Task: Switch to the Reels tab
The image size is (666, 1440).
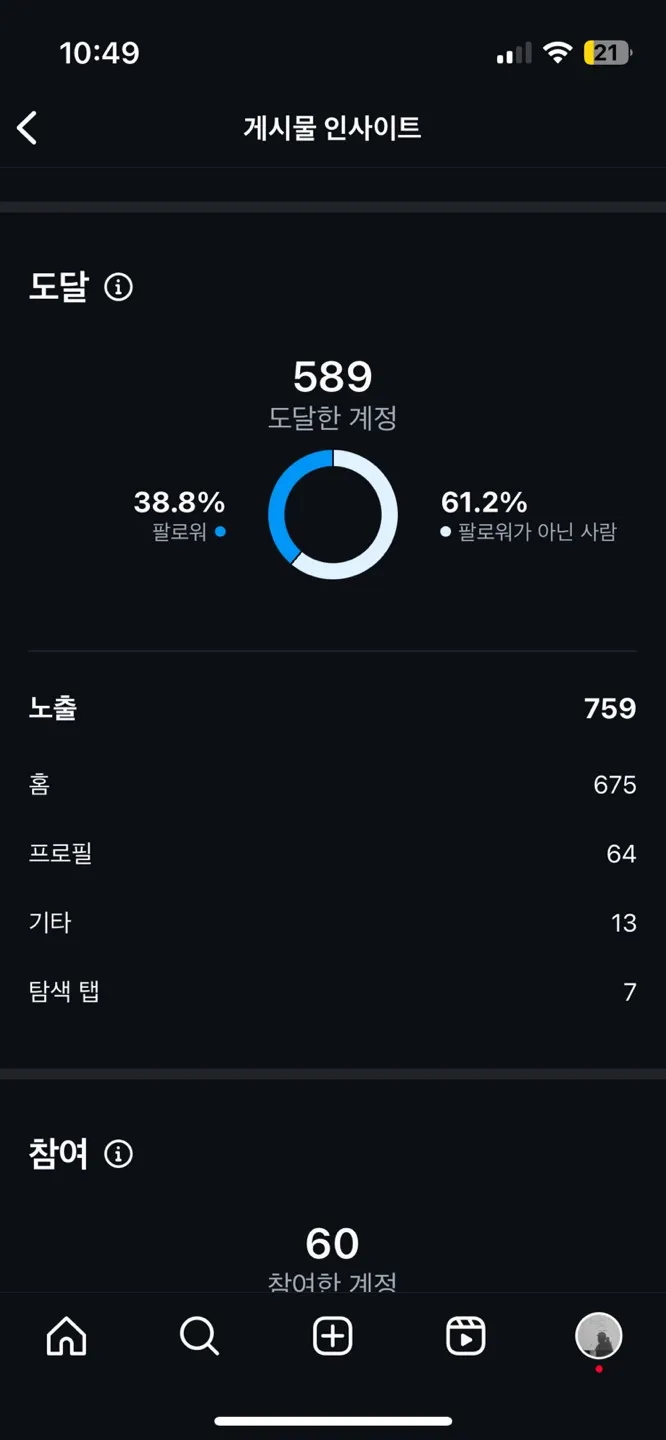Action: tap(465, 1336)
